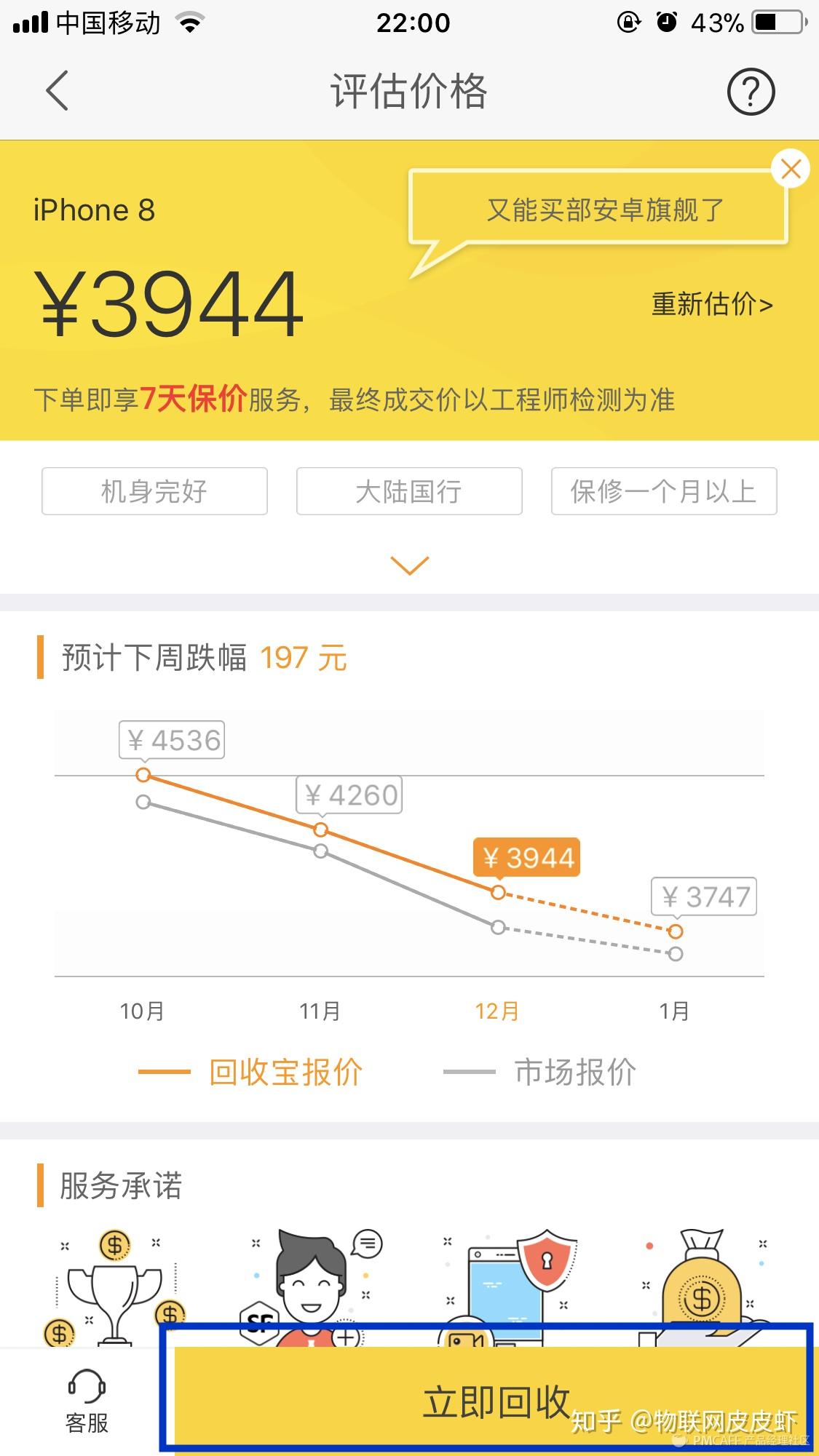
Task: Contact 客服 customer service
Action: [x=87, y=1401]
